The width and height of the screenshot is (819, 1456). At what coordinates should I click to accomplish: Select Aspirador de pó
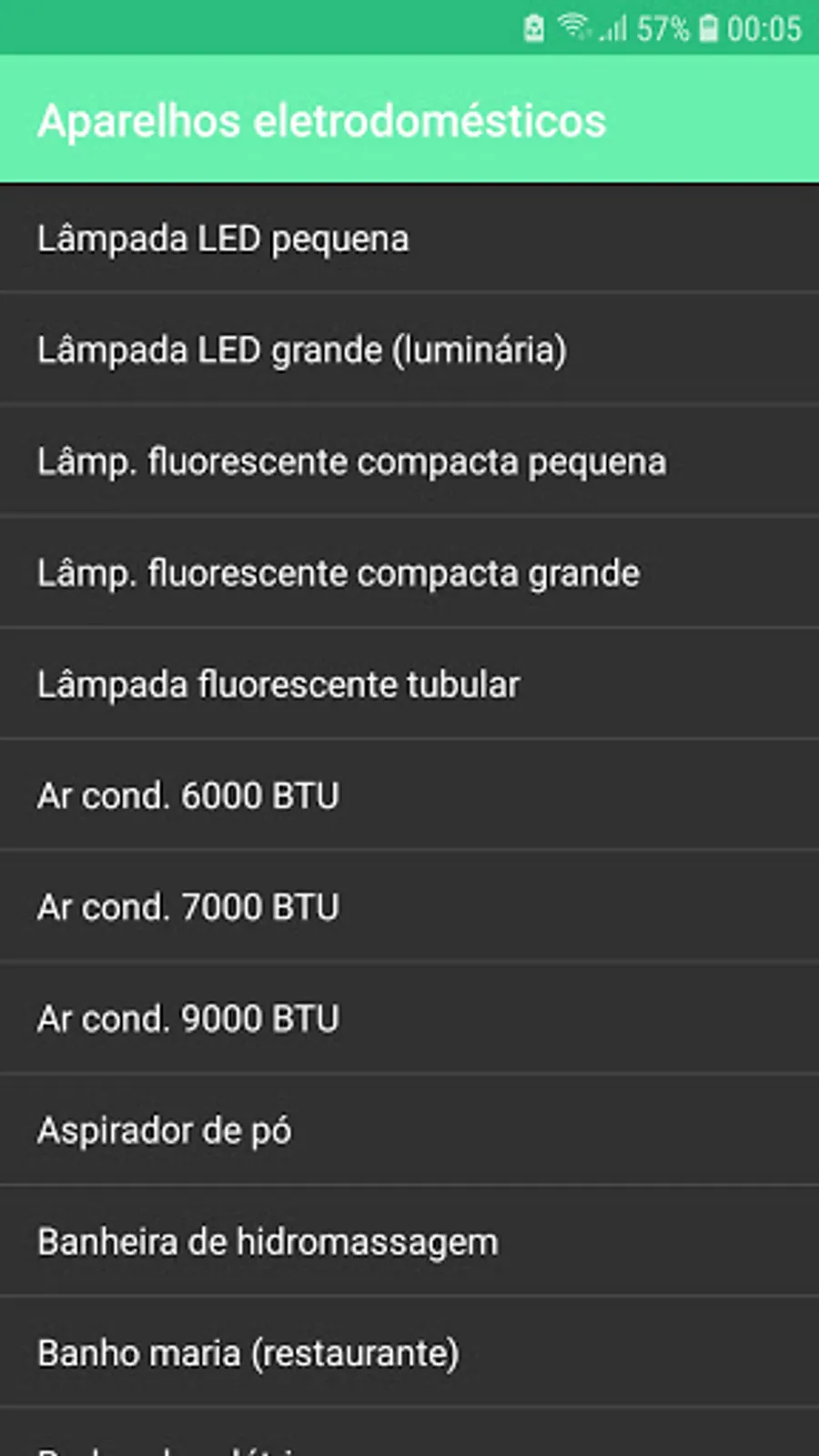pos(165,1131)
